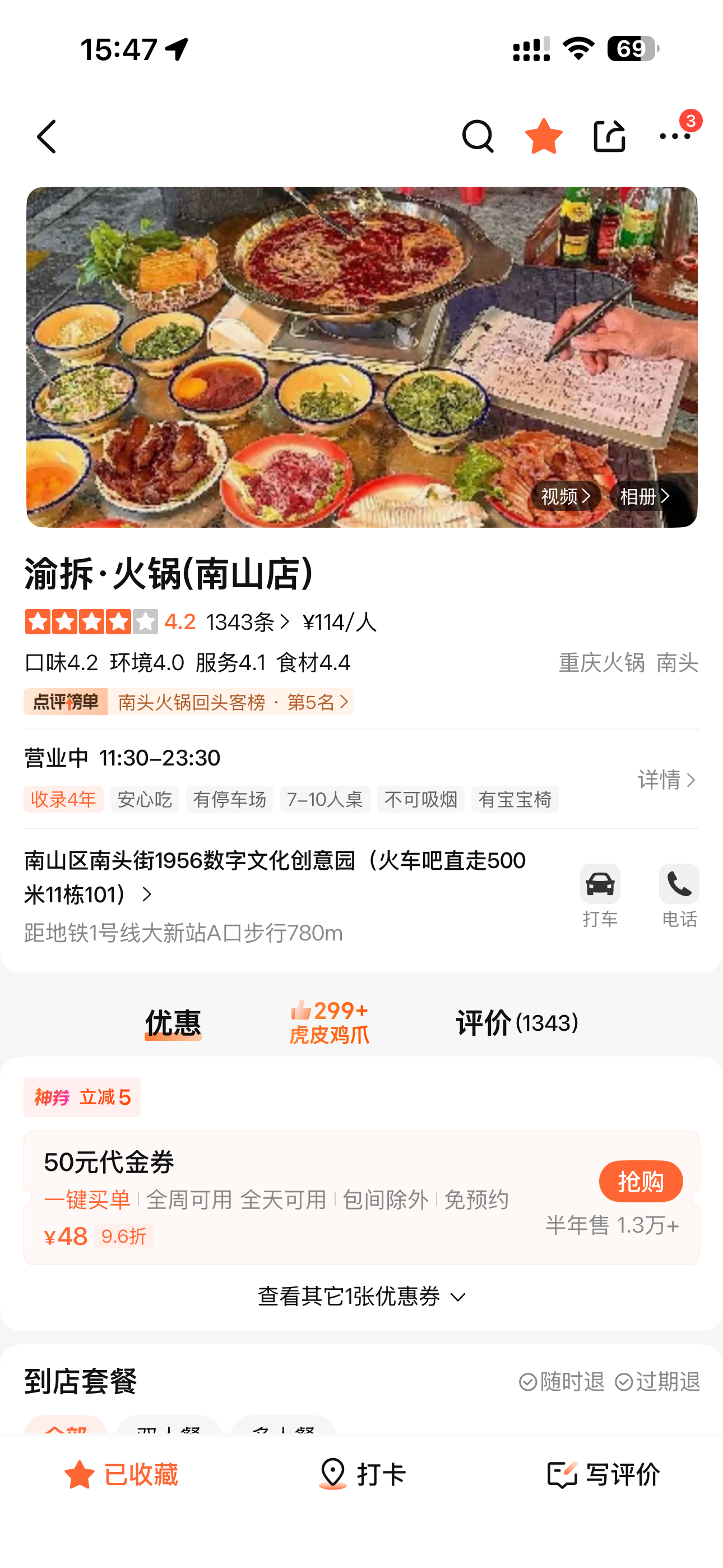Tap 抢购 for the 50元代金券
The width and height of the screenshot is (723, 1568).
tap(640, 1182)
